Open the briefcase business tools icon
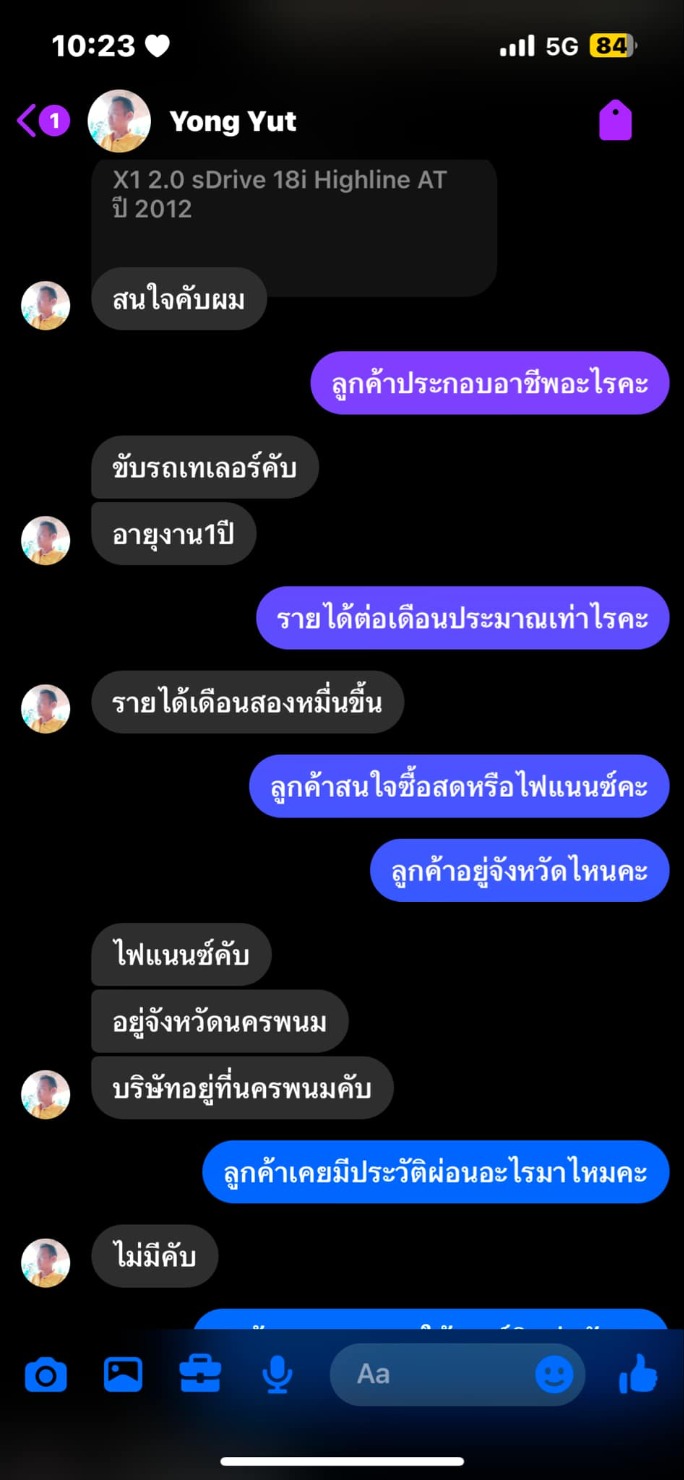This screenshot has width=684, height=1480. pos(200,1376)
